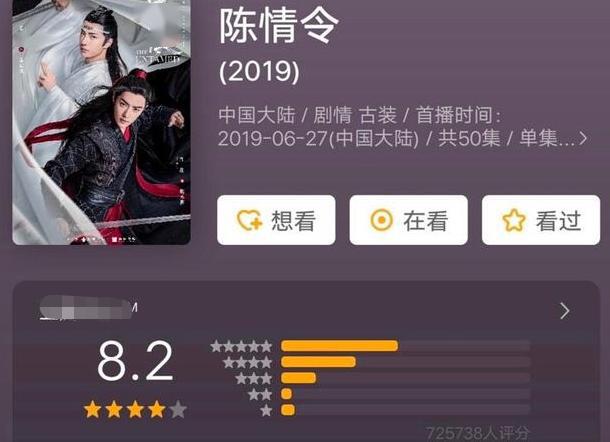This screenshot has width=610, height=442.
Task: Mark the series as 看过
Action: coord(542,220)
